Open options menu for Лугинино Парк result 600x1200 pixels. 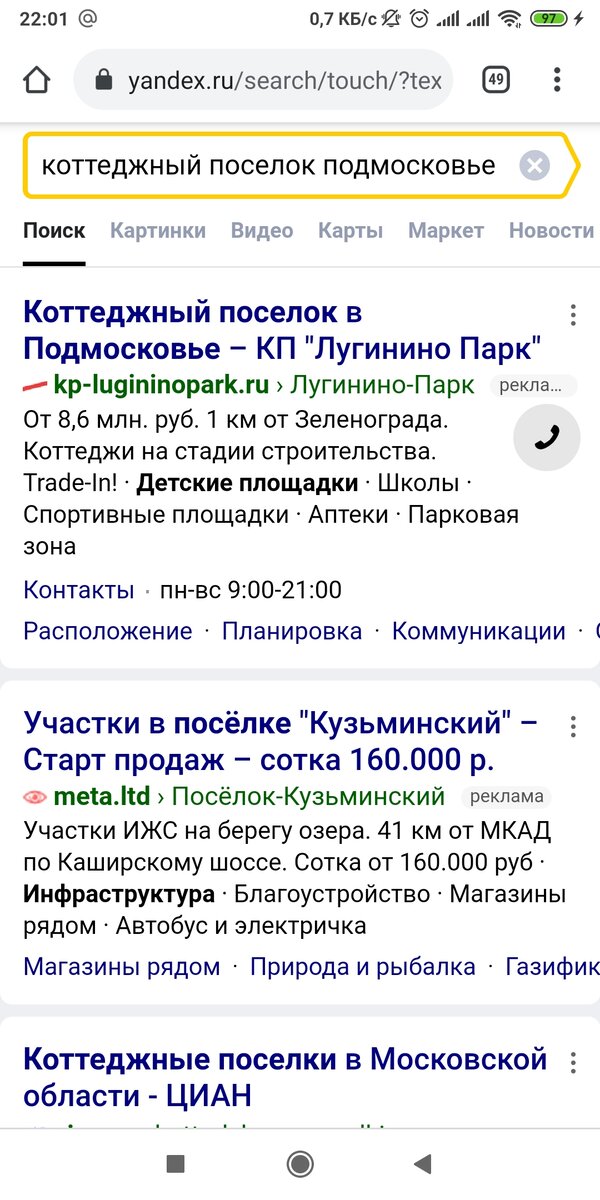(573, 316)
